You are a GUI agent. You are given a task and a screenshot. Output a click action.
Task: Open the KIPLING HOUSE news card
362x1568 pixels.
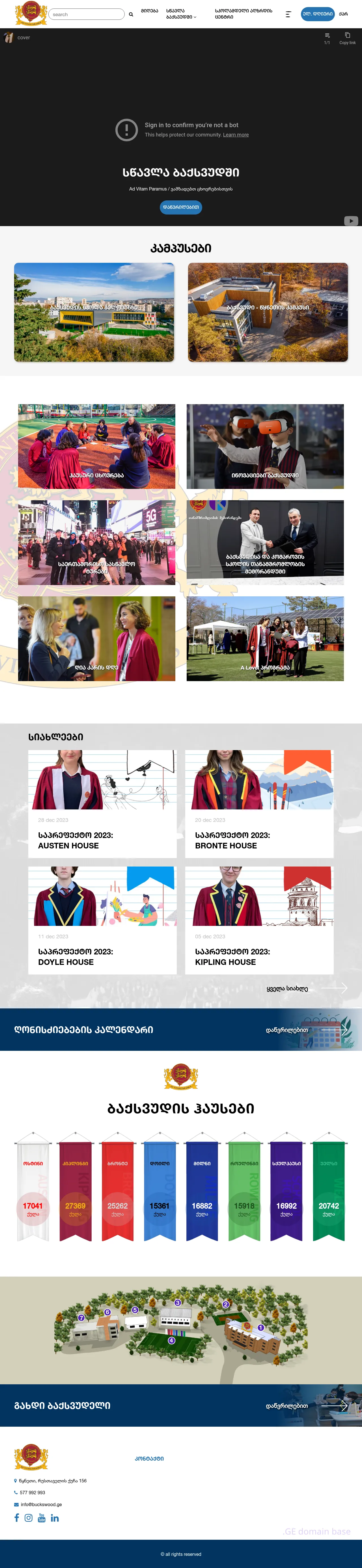pyautogui.click(x=259, y=920)
